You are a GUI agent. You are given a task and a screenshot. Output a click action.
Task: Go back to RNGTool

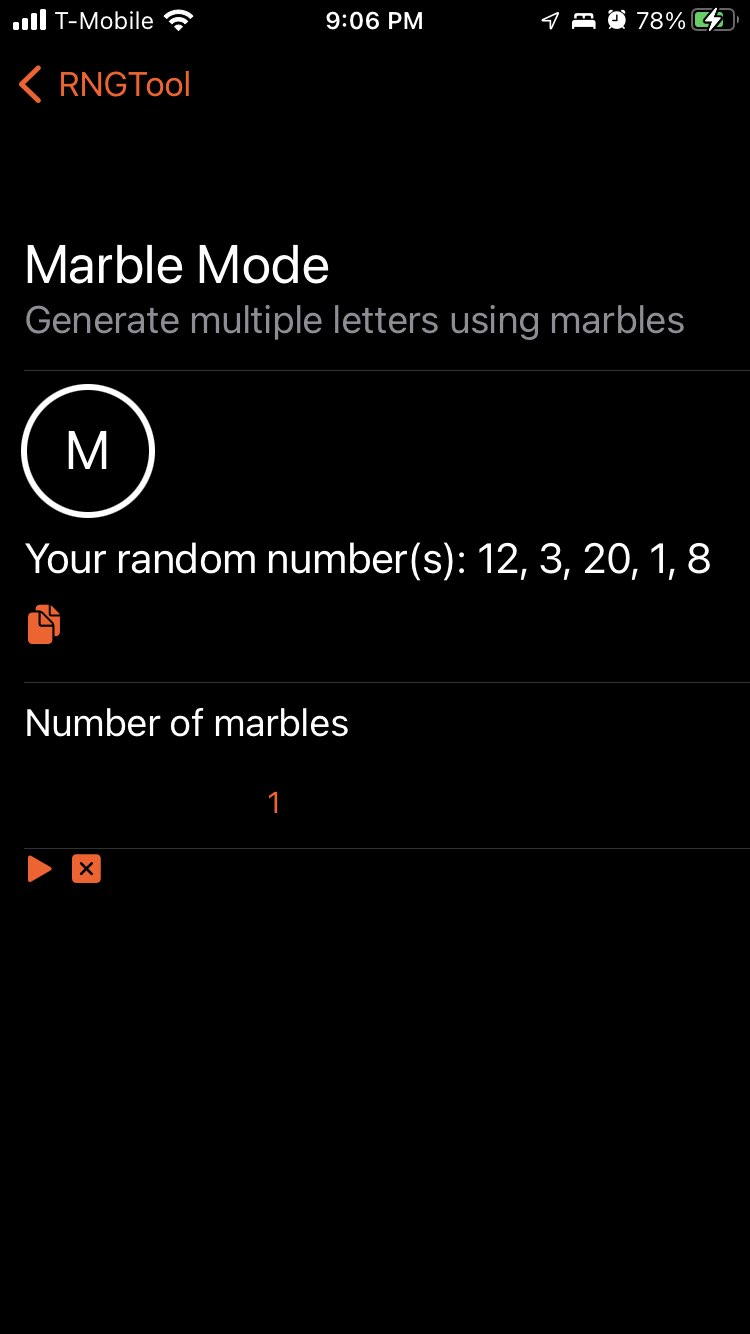(105, 85)
